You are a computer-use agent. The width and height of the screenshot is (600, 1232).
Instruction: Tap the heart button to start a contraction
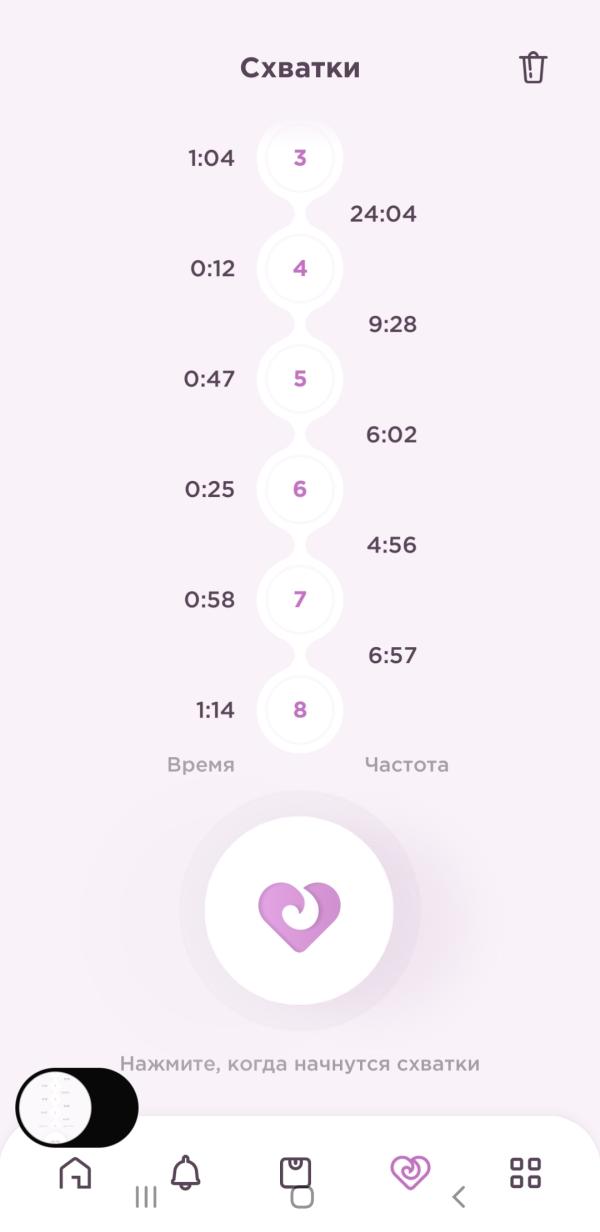click(x=299, y=910)
